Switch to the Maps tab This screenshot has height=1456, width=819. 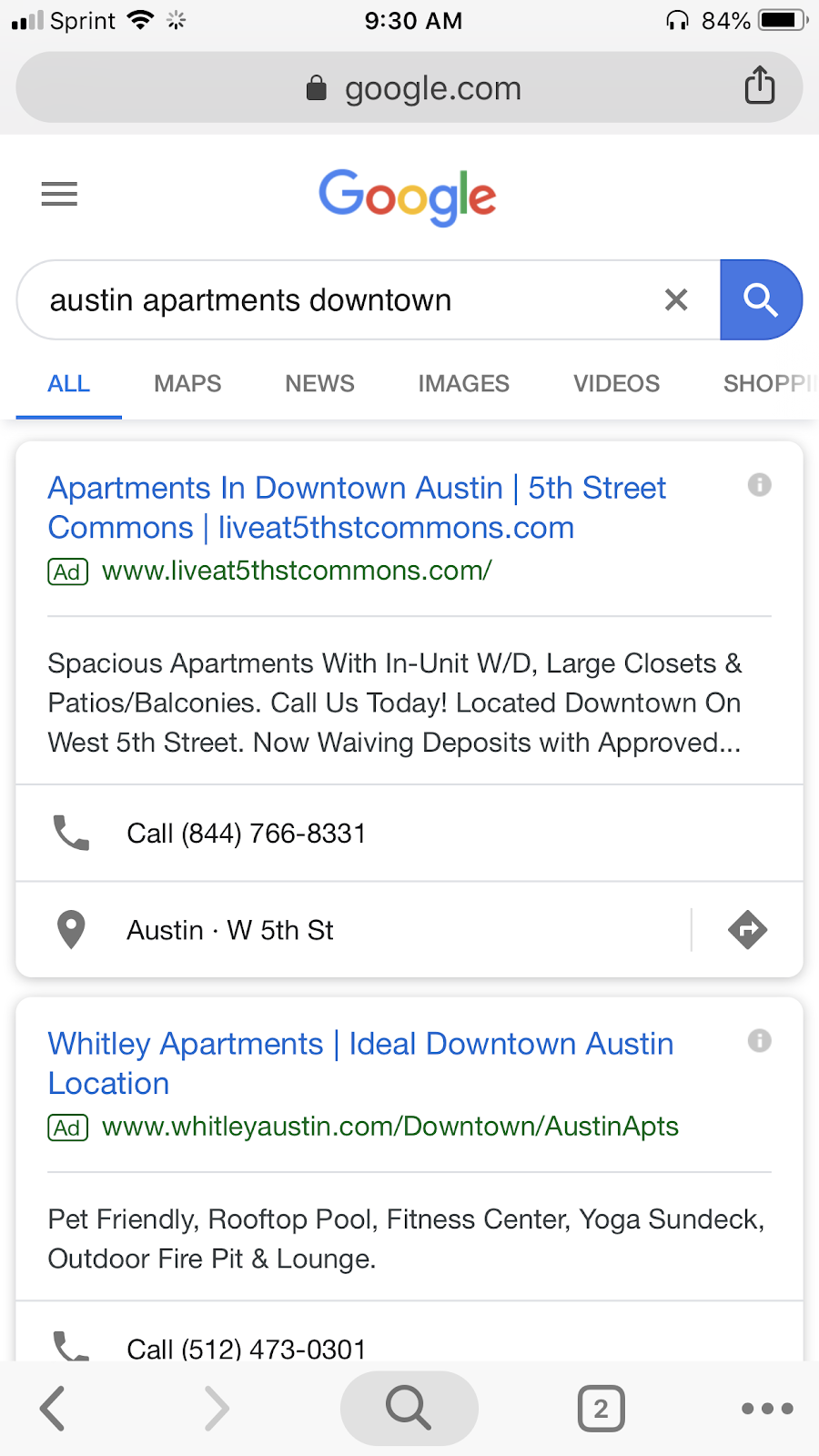pyautogui.click(x=187, y=383)
